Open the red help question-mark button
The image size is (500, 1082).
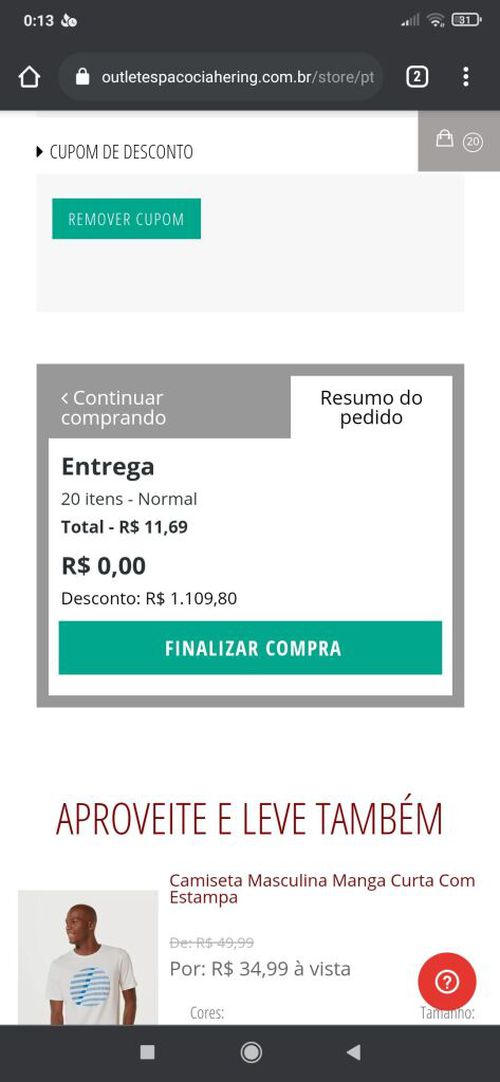click(x=447, y=981)
